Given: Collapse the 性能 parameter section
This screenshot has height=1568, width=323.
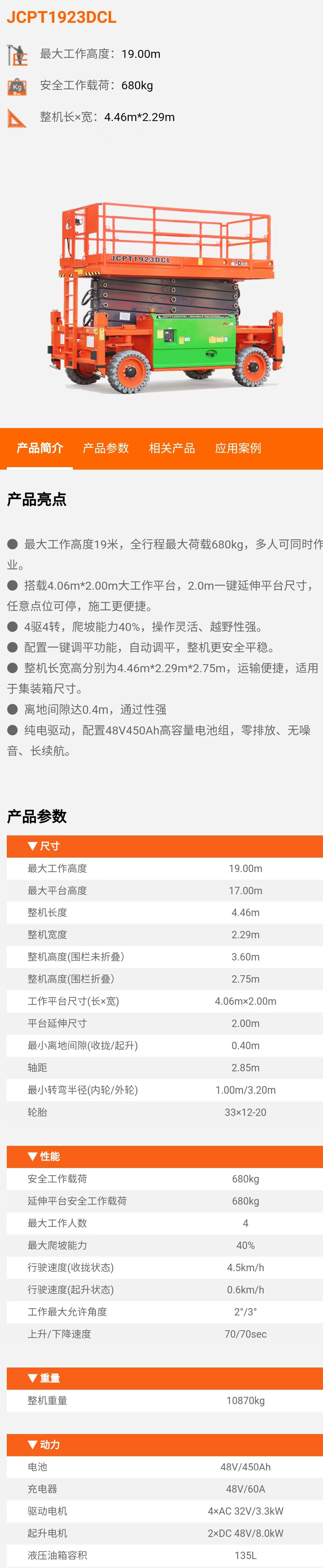Looking at the screenshot, I should 44,1156.
